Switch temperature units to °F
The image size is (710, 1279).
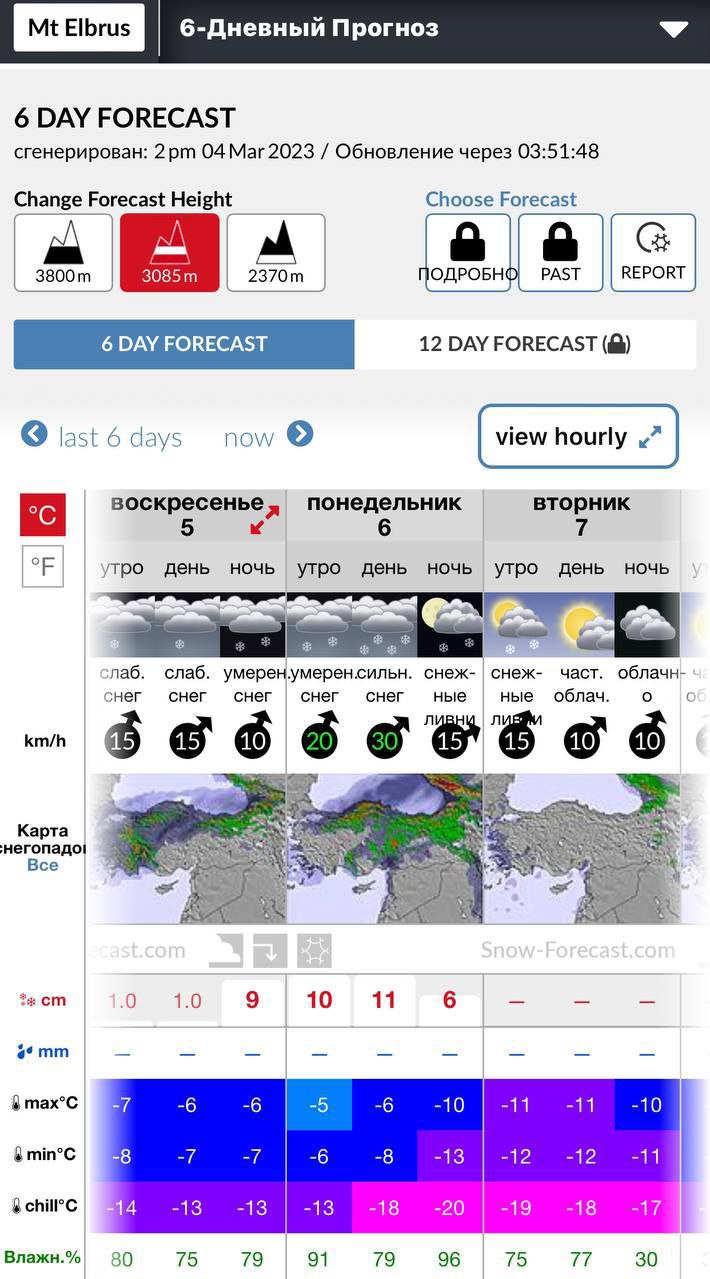point(42,567)
